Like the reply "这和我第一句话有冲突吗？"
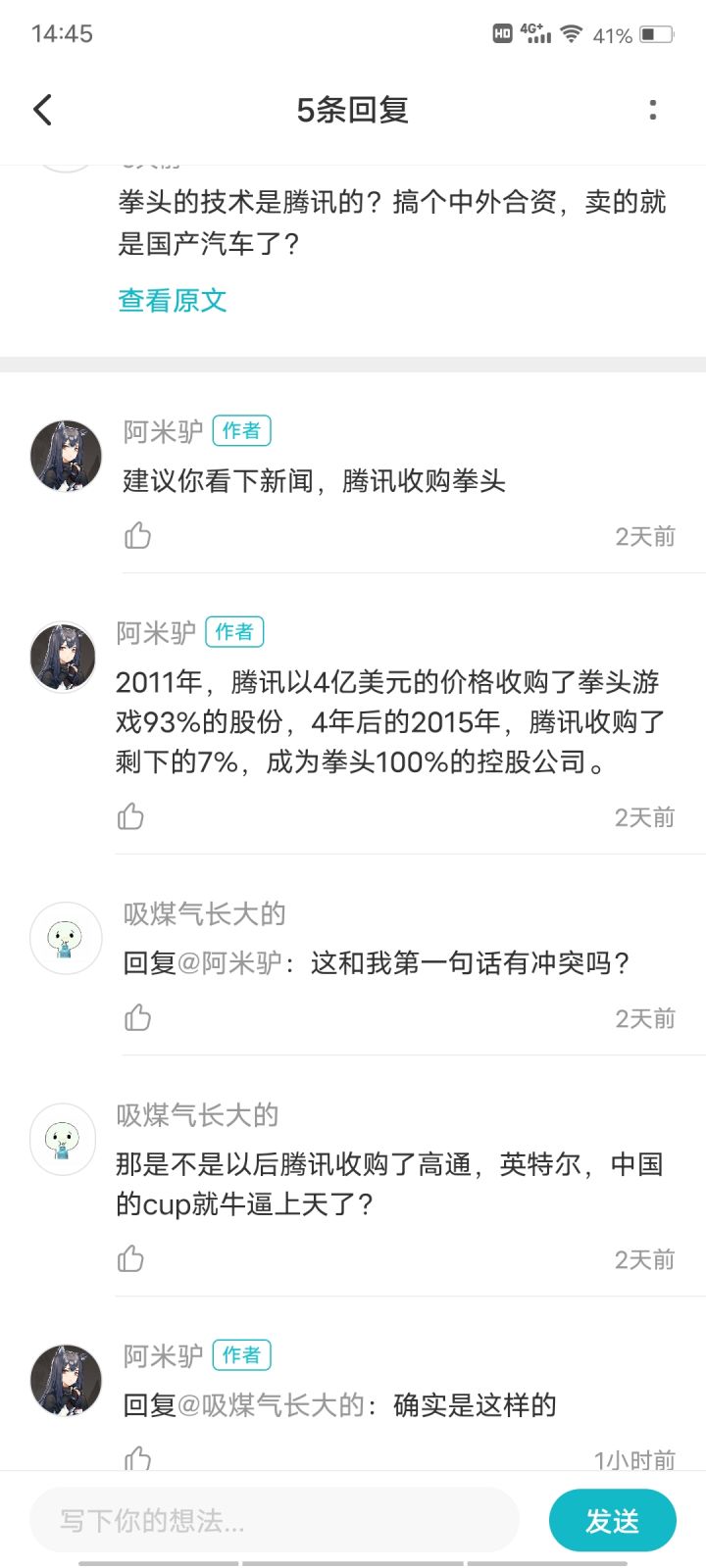Image resolution: width=706 pixels, height=1568 pixels. pyautogui.click(x=138, y=1018)
